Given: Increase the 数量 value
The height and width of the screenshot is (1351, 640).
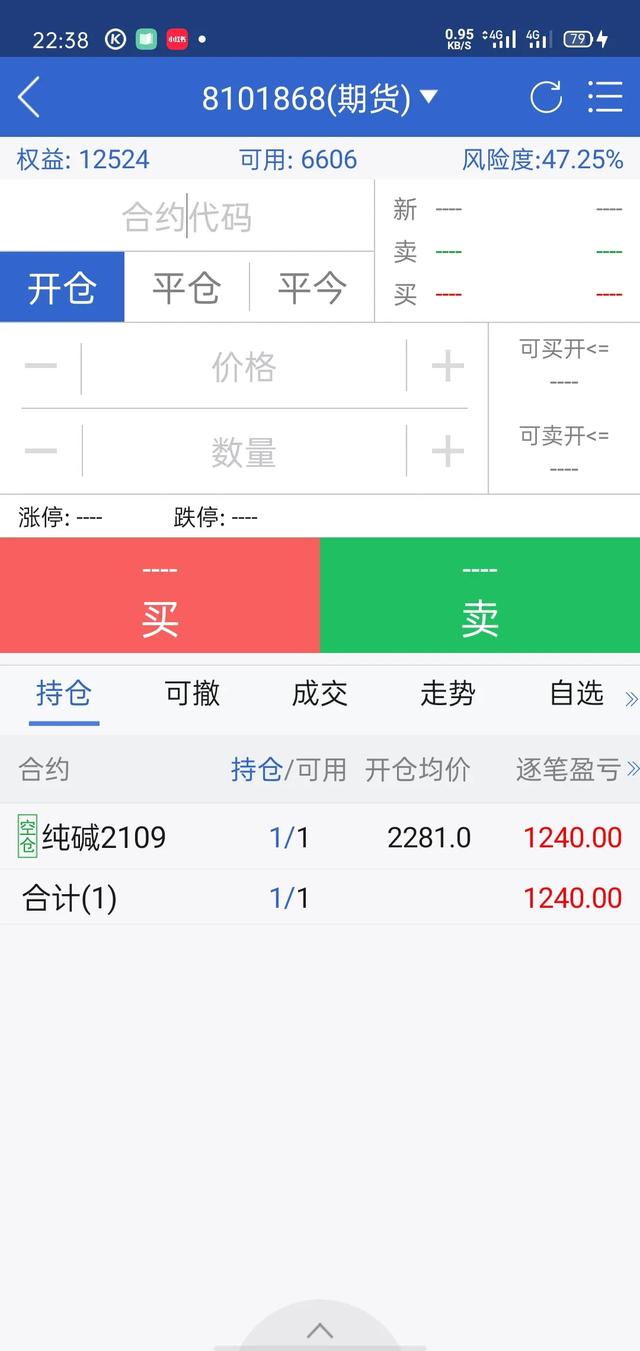Looking at the screenshot, I should 447,452.
